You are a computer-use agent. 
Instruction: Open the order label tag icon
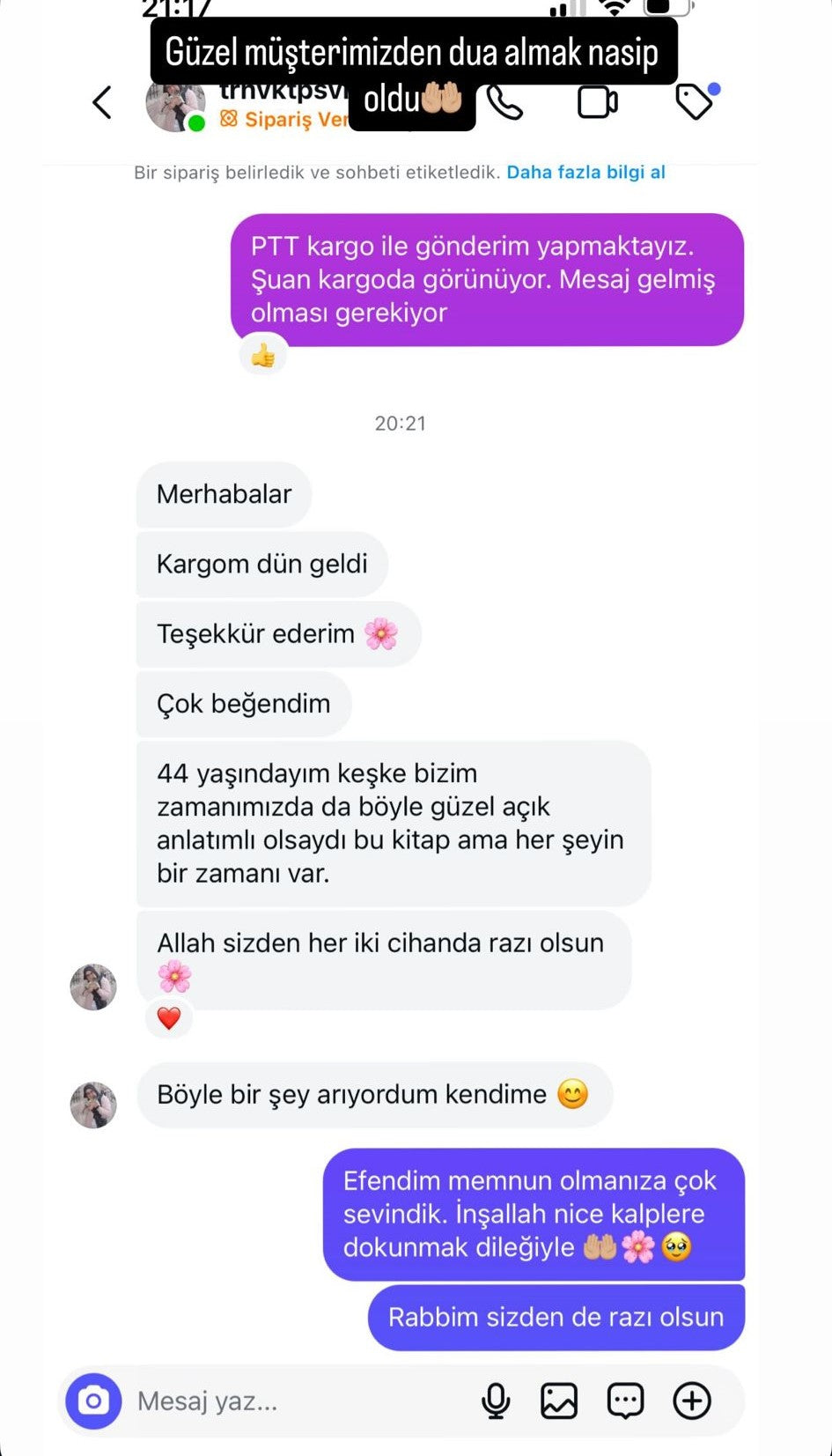pyautogui.click(x=694, y=102)
